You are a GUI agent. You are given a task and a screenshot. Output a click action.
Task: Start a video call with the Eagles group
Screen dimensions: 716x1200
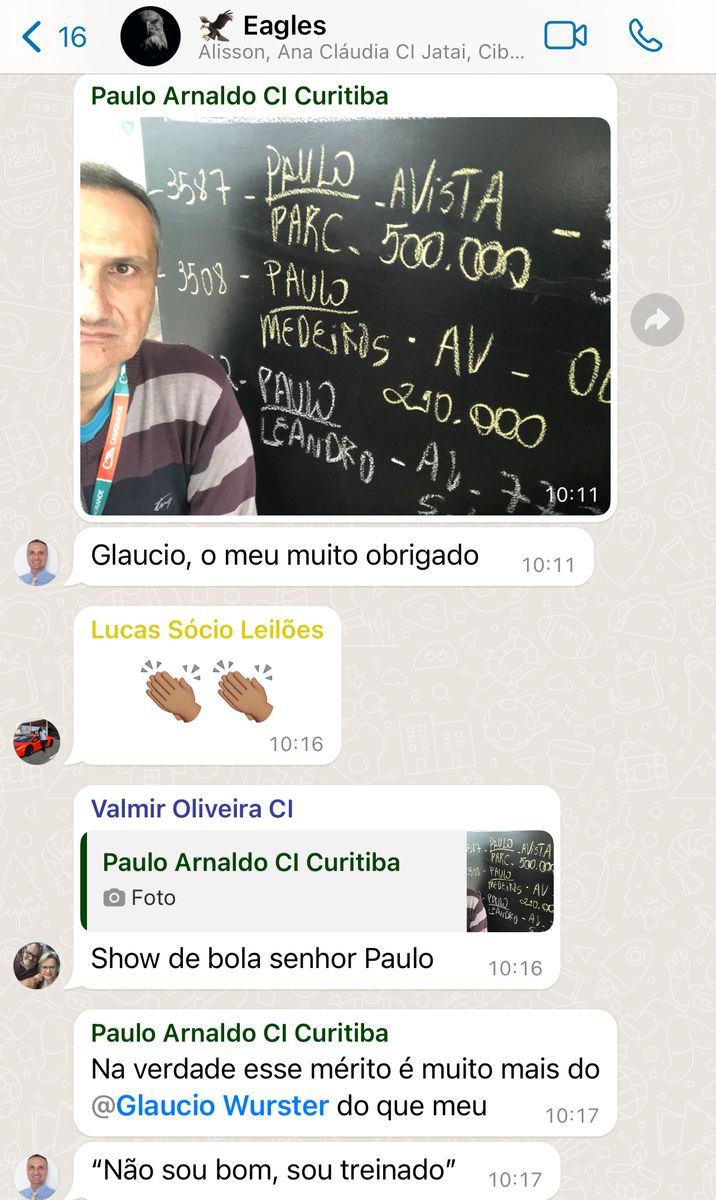[565, 36]
